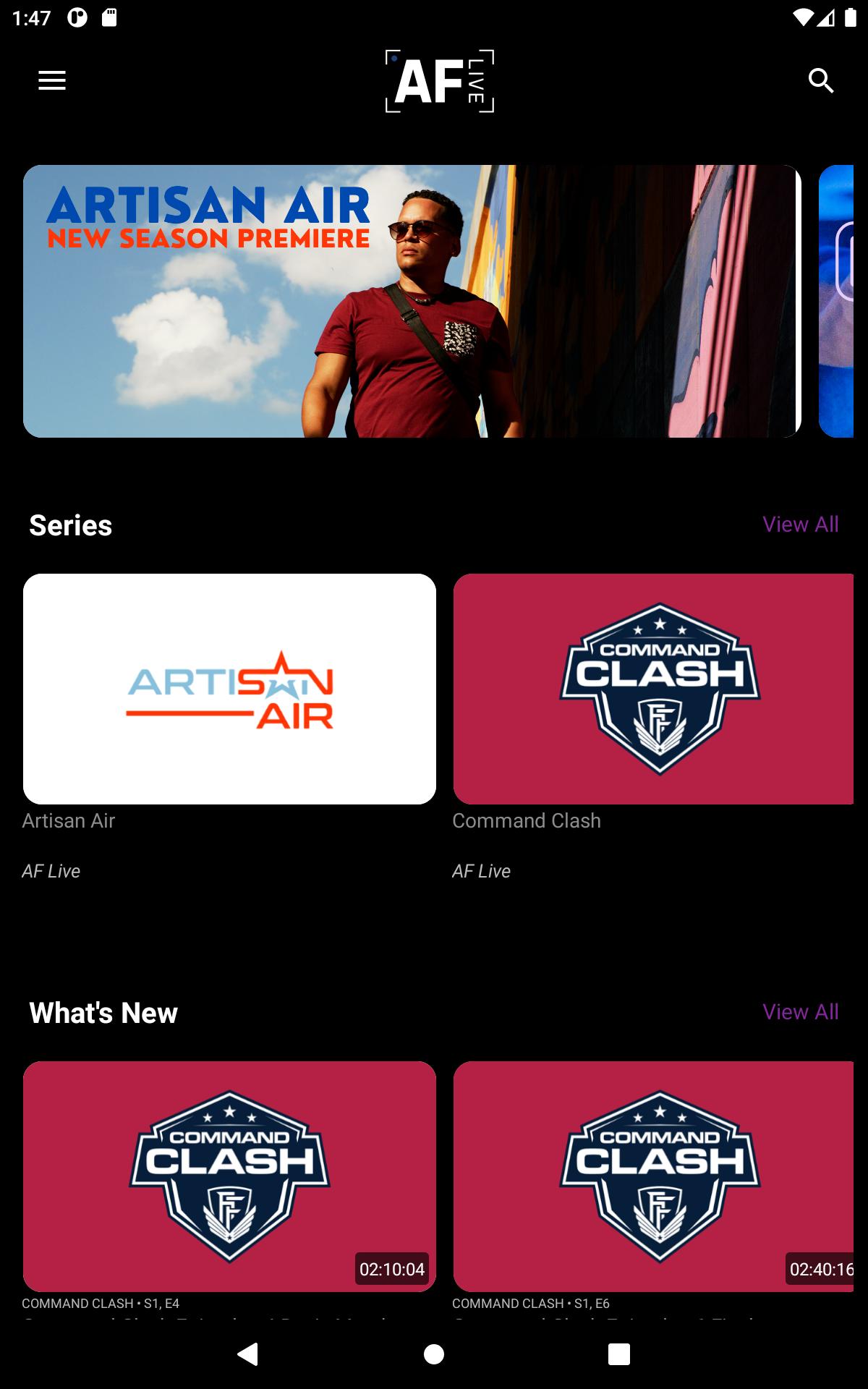The image size is (868, 1389).
Task: Open the search icon
Action: (x=821, y=80)
